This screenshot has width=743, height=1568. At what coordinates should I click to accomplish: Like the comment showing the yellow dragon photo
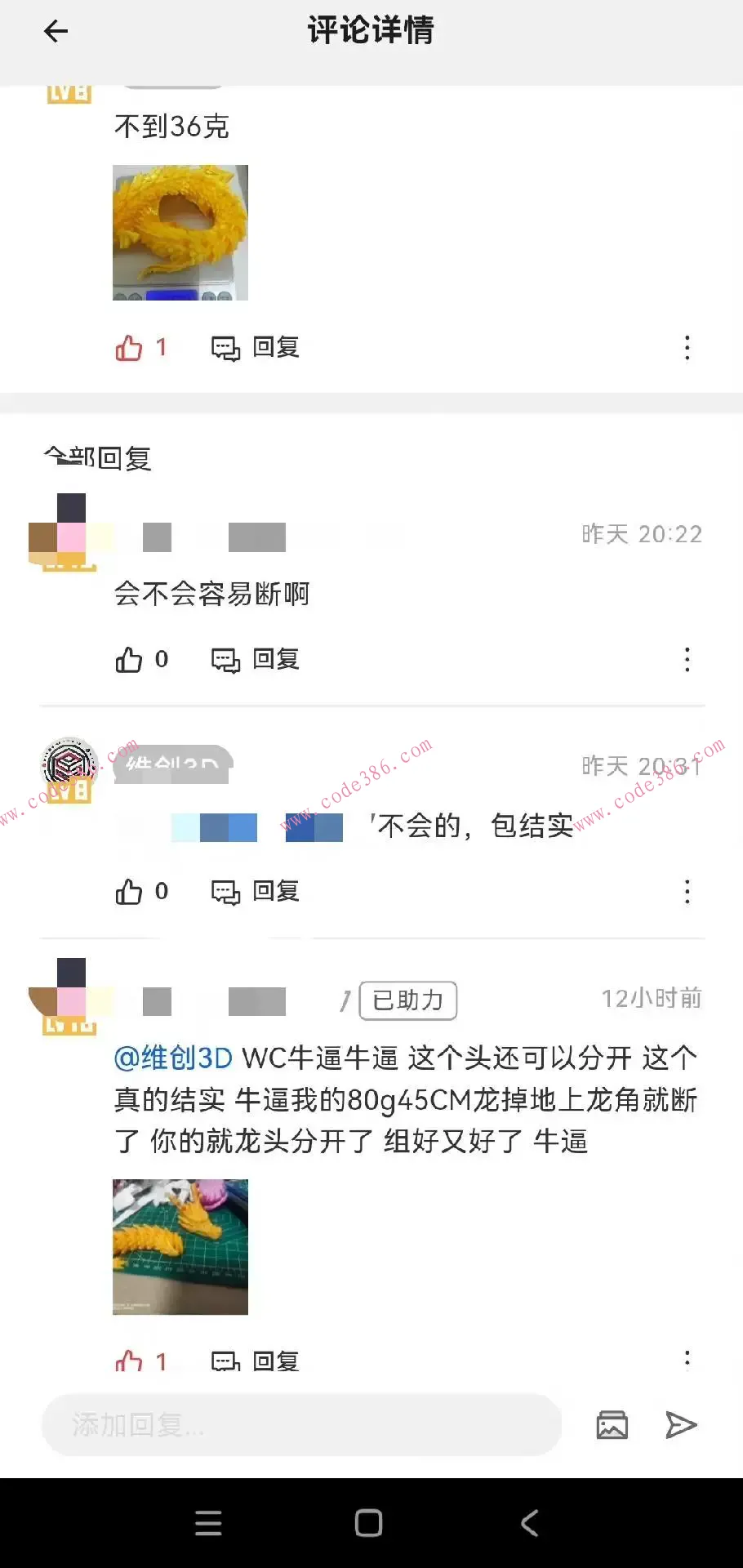point(131,348)
